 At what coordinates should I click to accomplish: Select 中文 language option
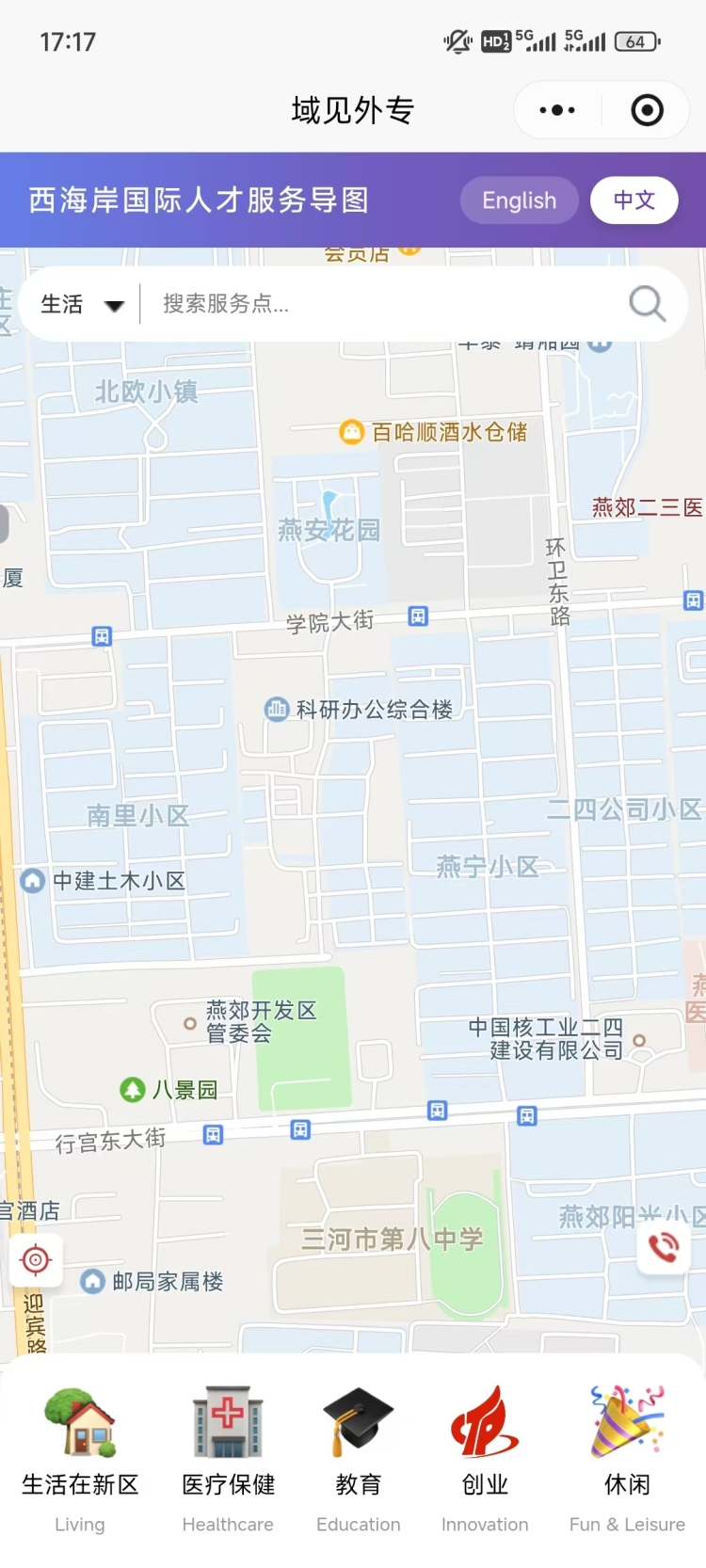click(x=634, y=200)
